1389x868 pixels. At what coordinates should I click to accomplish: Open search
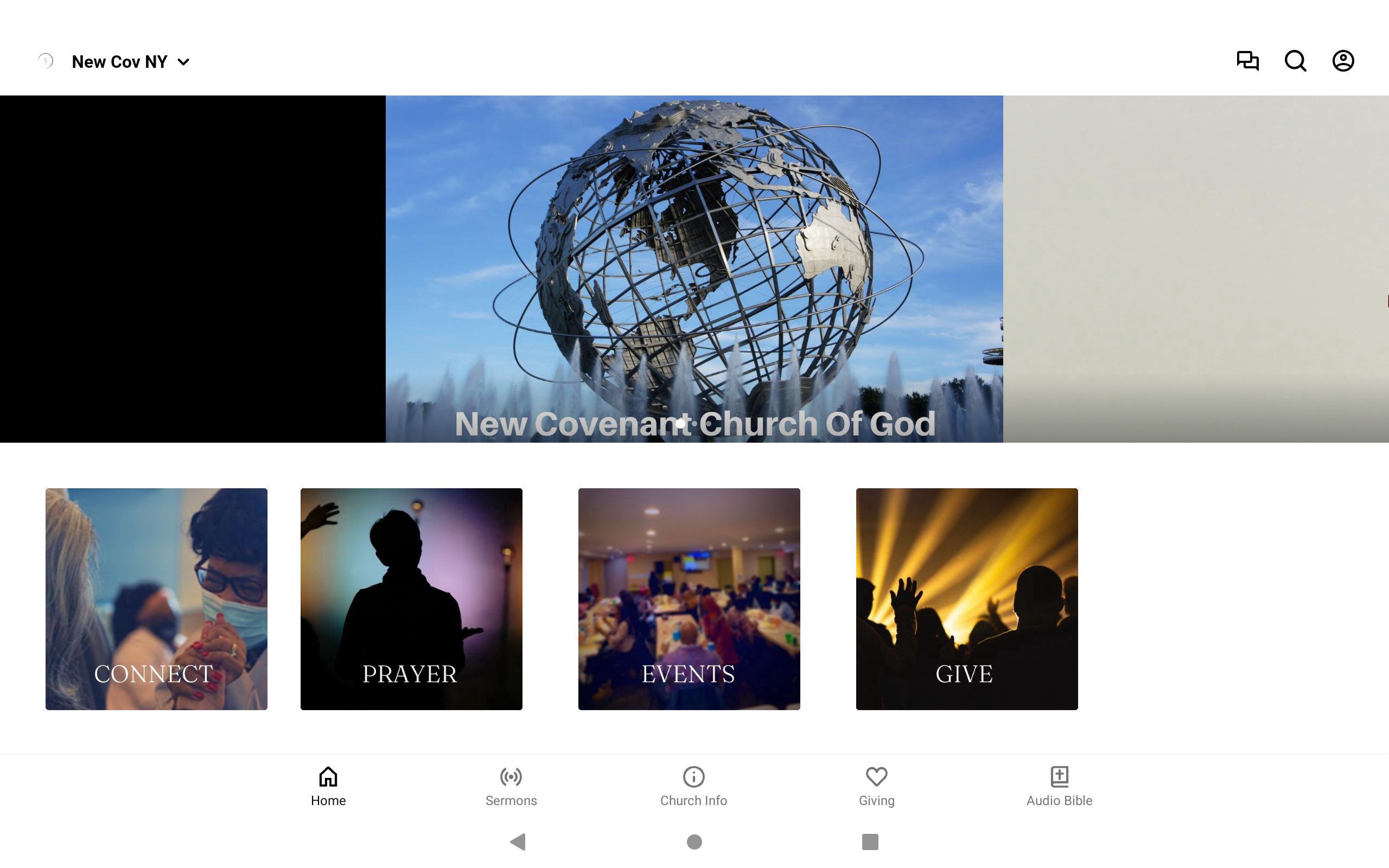click(1295, 61)
